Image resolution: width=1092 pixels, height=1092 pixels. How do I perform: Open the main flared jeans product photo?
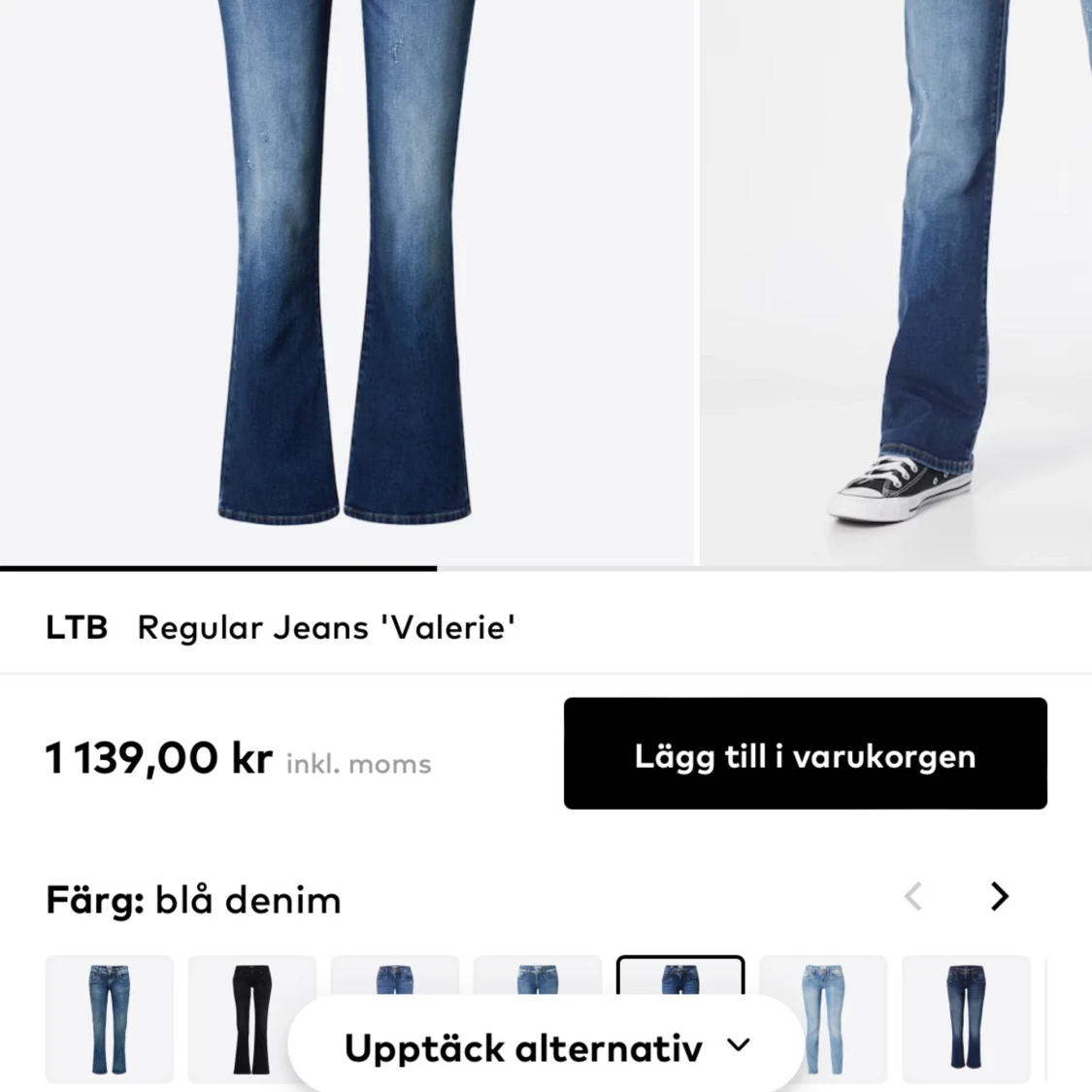(347, 281)
